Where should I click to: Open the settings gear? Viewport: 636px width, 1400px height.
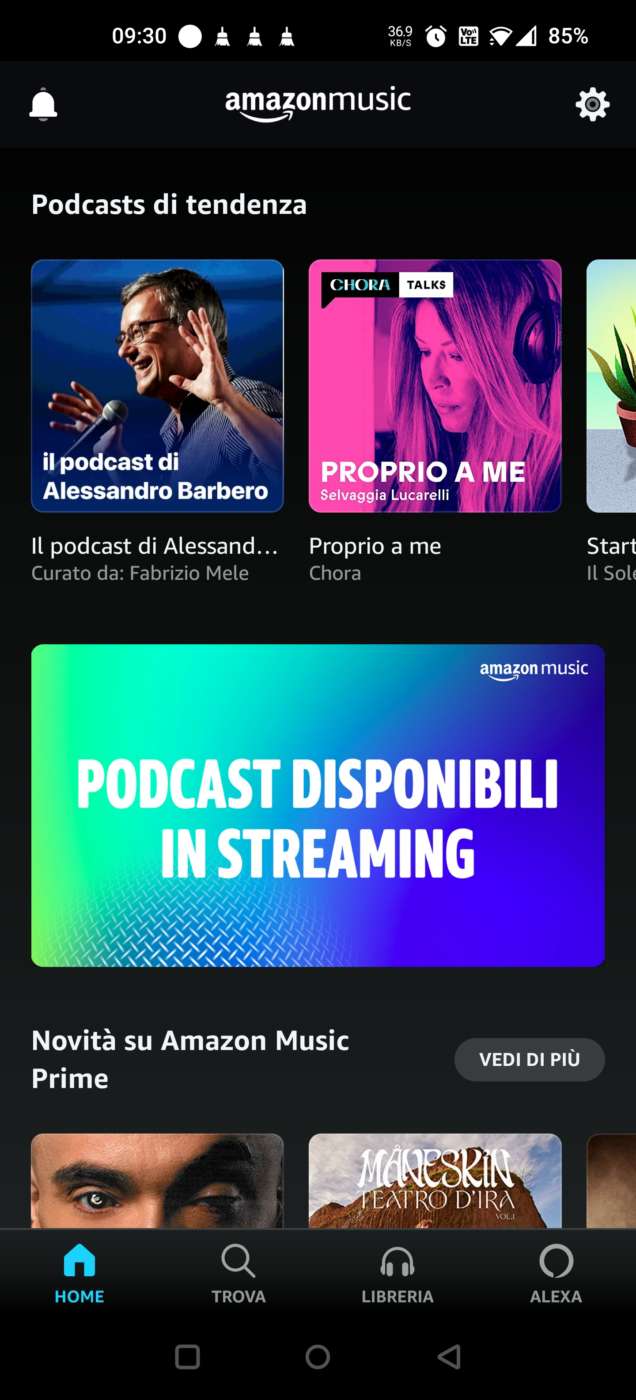click(x=592, y=104)
